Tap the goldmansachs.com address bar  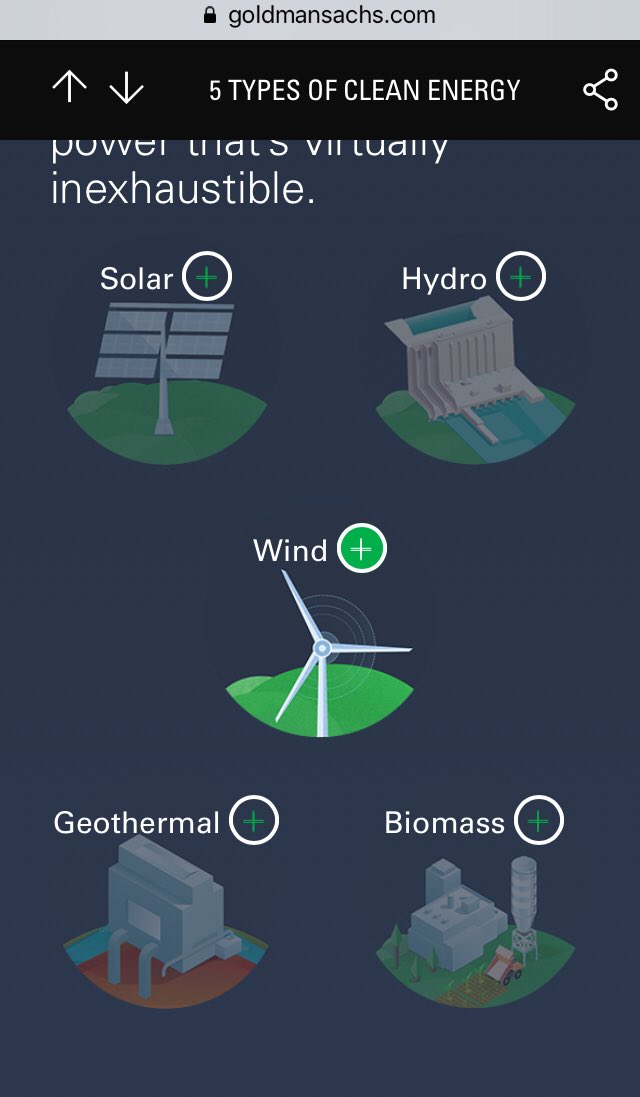[x=320, y=15]
